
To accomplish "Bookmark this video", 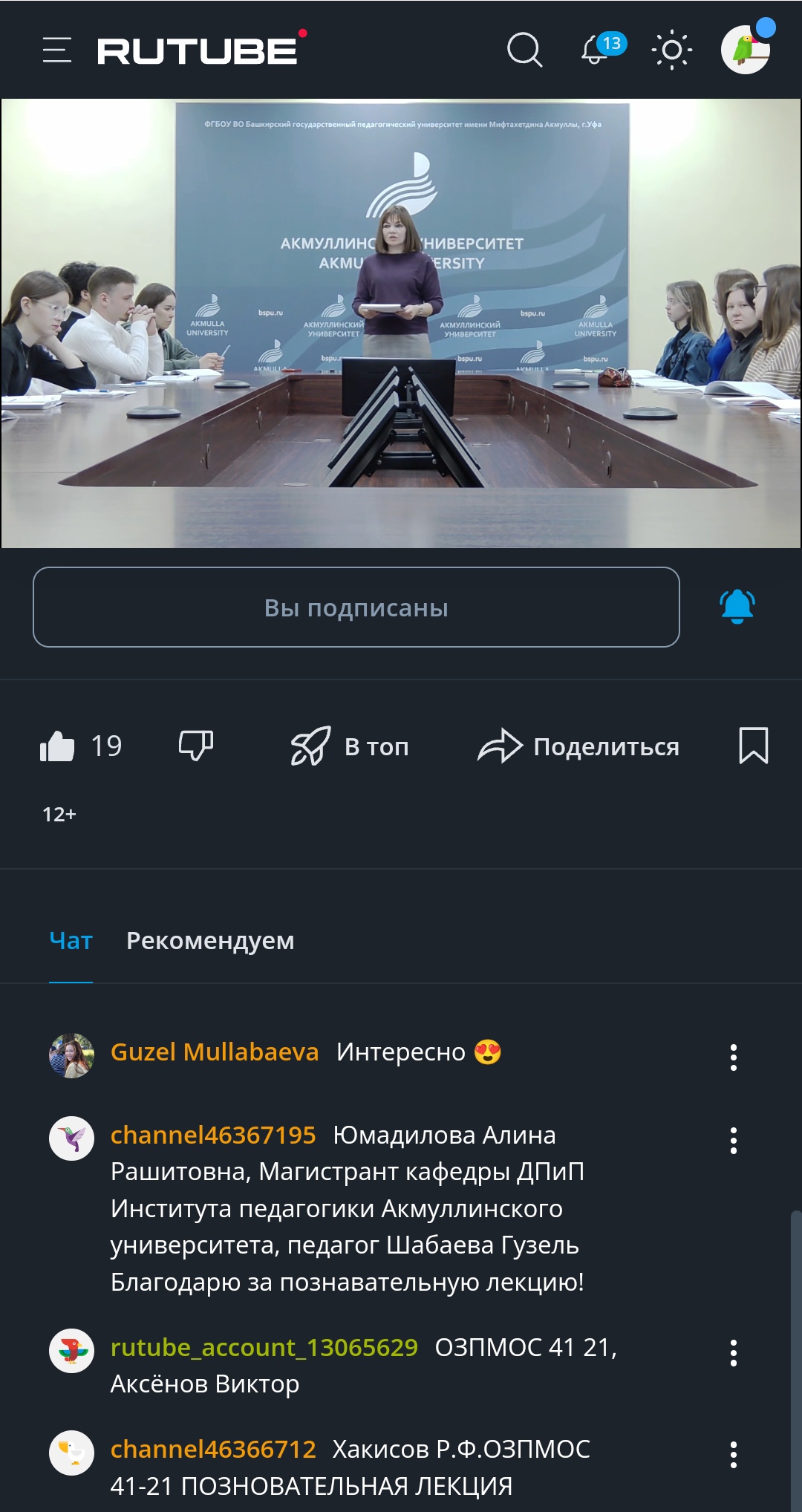I will coord(754,746).
